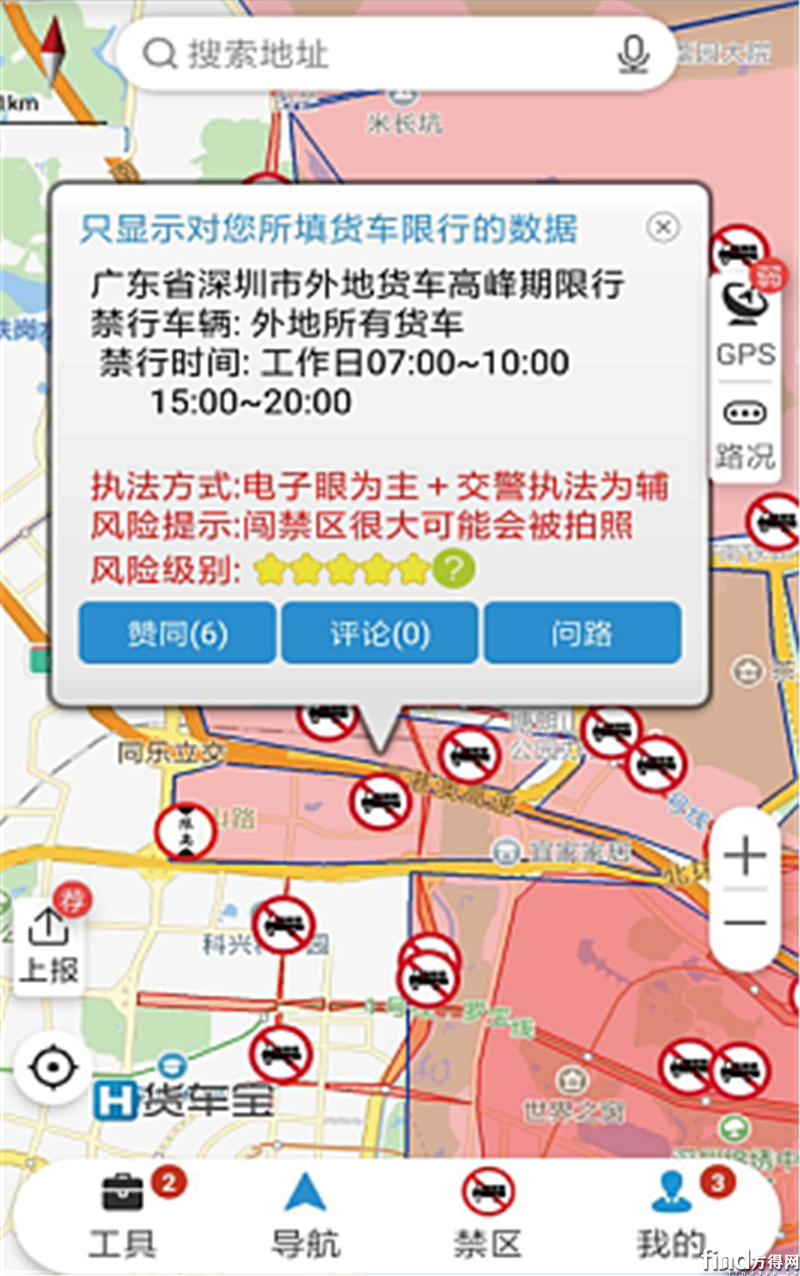Go to the 我的 profile tab
The width and height of the screenshot is (800, 1276).
click(x=670, y=1215)
